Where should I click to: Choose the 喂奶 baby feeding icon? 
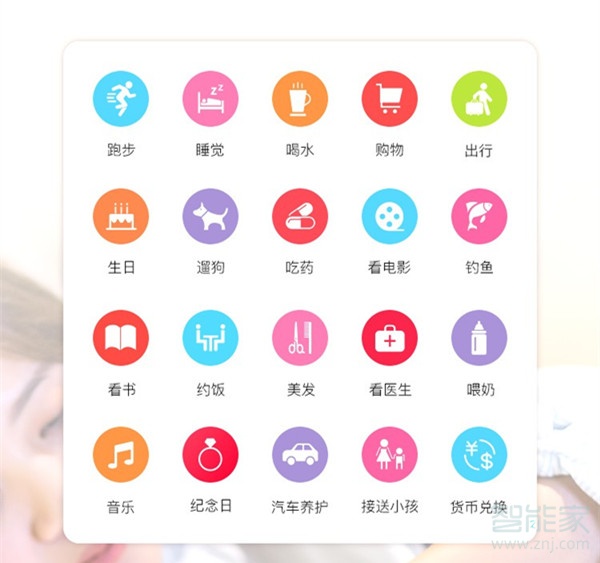tap(479, 337)
